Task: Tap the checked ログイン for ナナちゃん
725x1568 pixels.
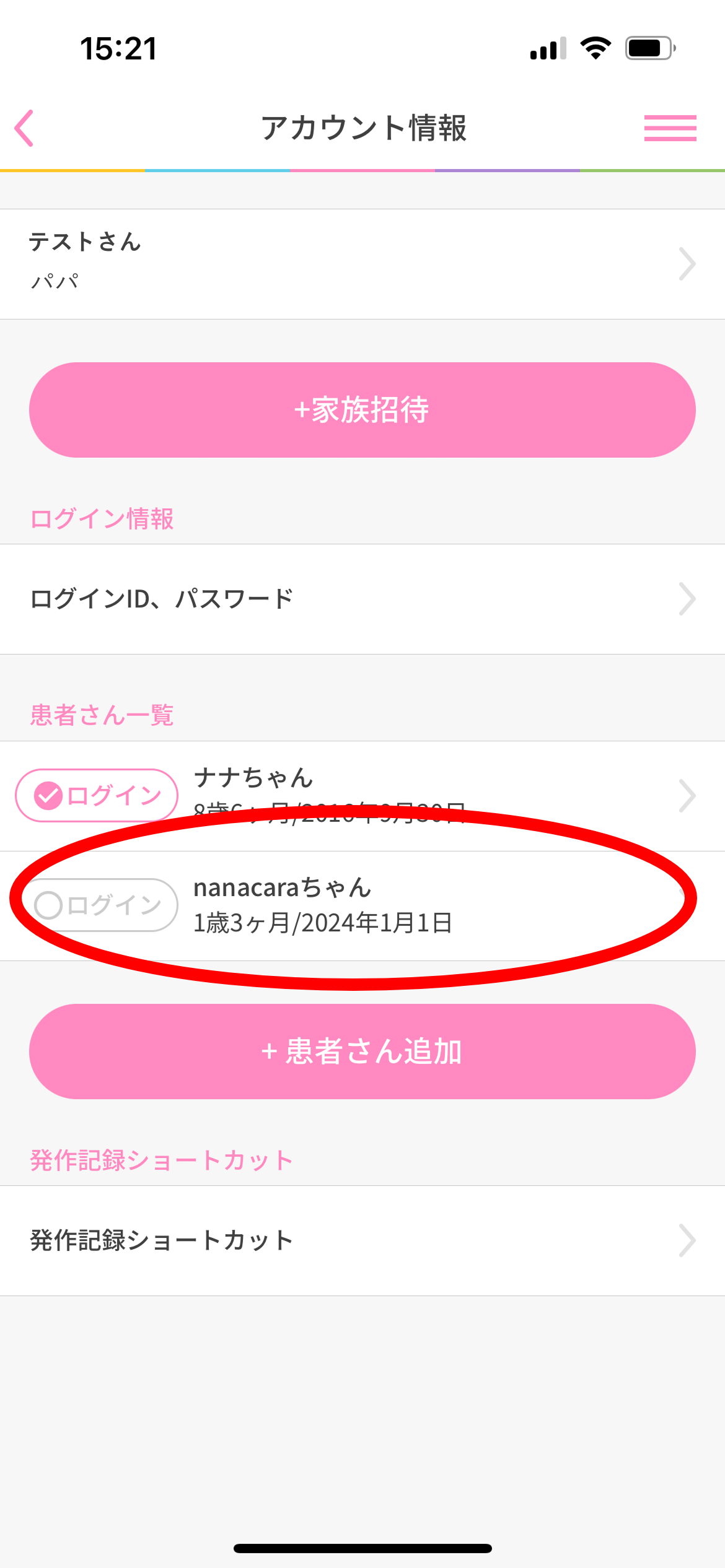Action: (97, 795)
